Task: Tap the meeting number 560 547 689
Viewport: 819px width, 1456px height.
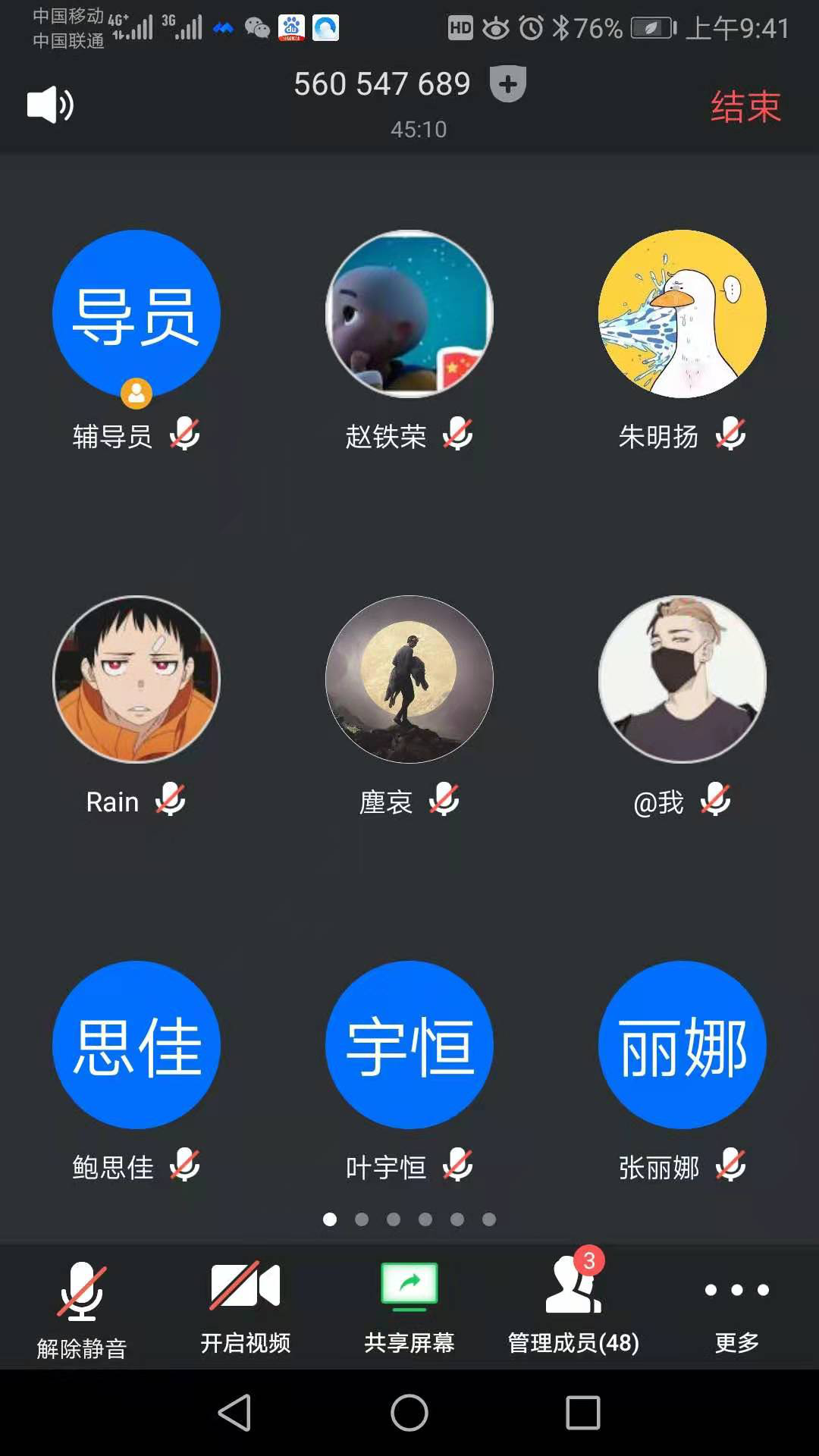Action: pyautogui.click(x=383, y=83)
